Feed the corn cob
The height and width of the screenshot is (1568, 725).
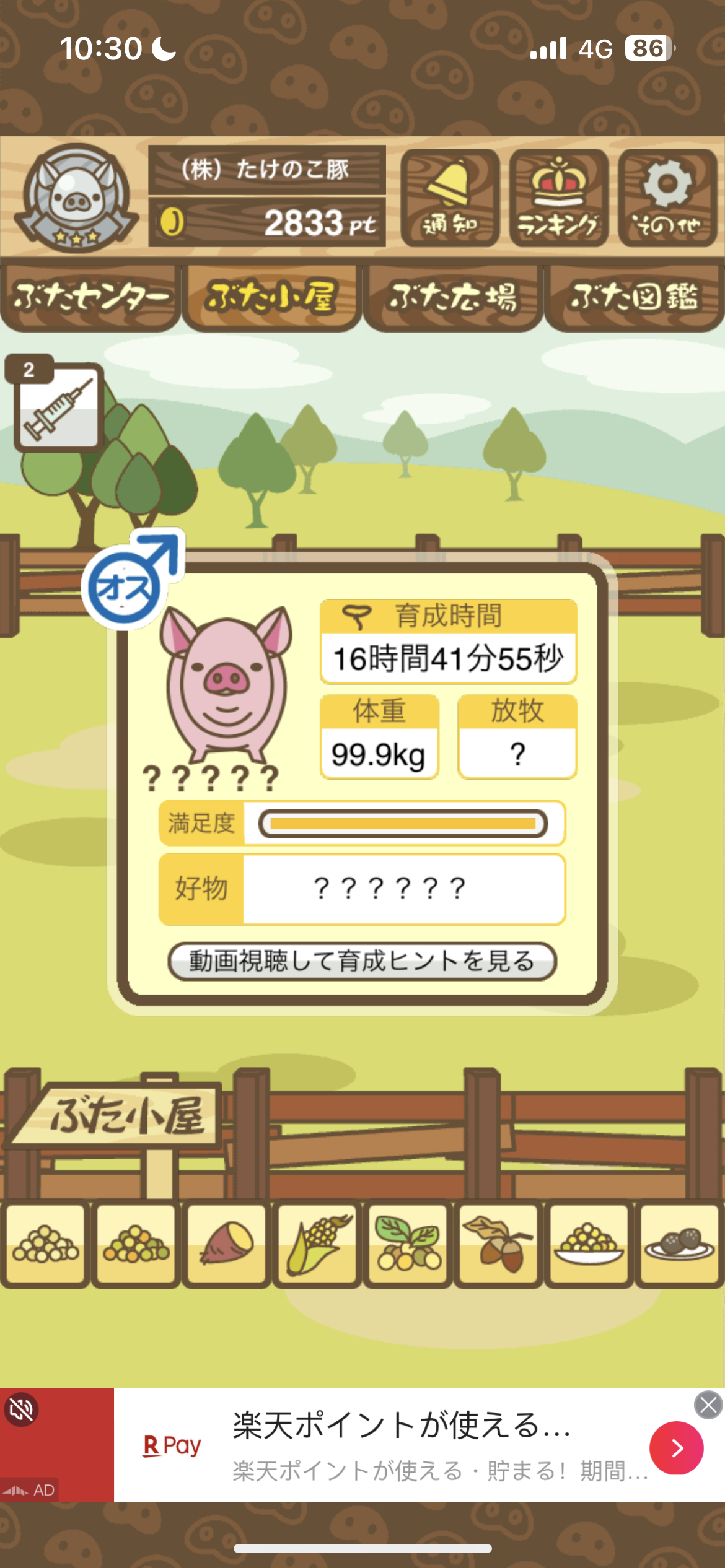click(317, 1243)
